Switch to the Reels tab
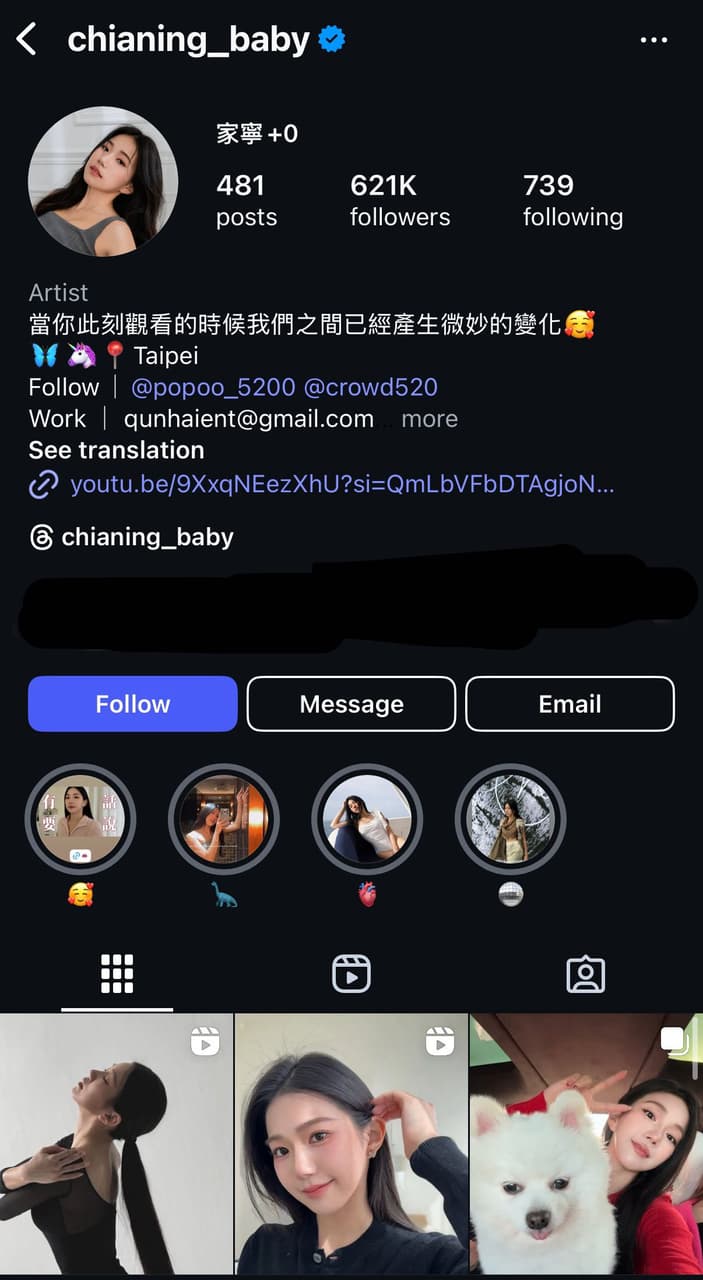This screenshot has height=1280, width=703. point(351,974)
